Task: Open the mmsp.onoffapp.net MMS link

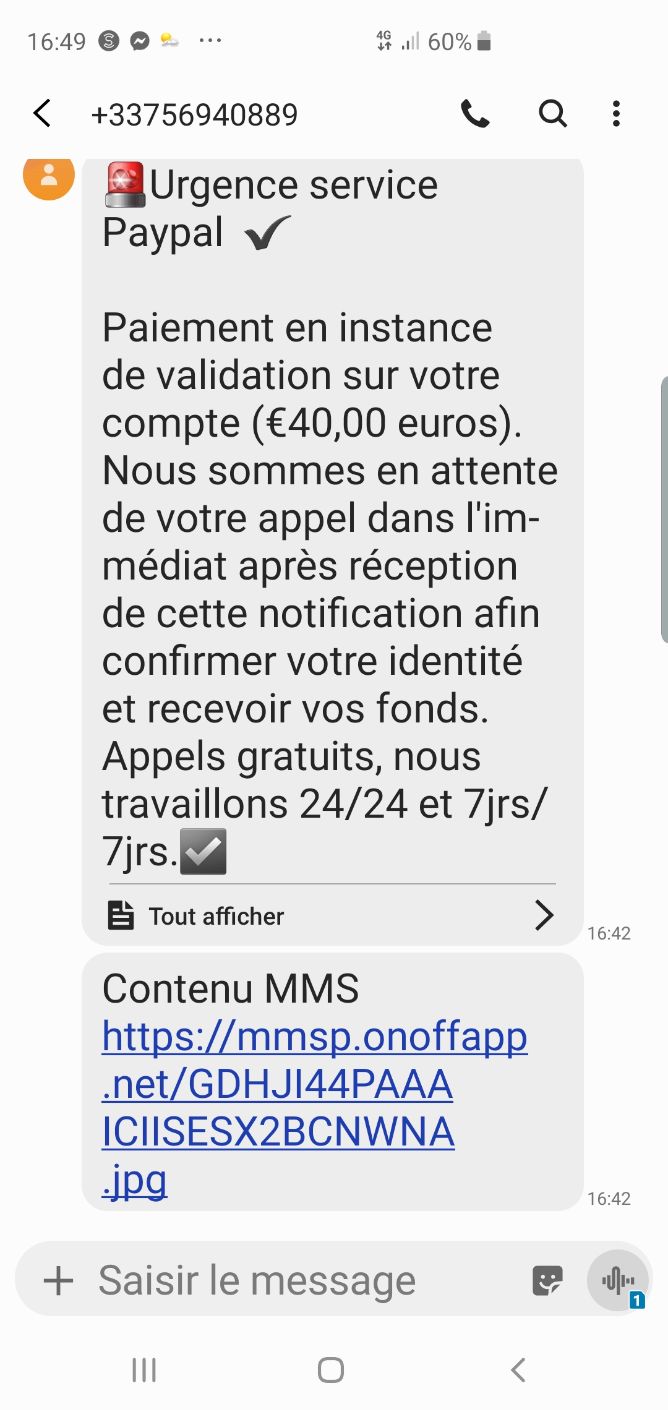Action: click(314, 1108)
